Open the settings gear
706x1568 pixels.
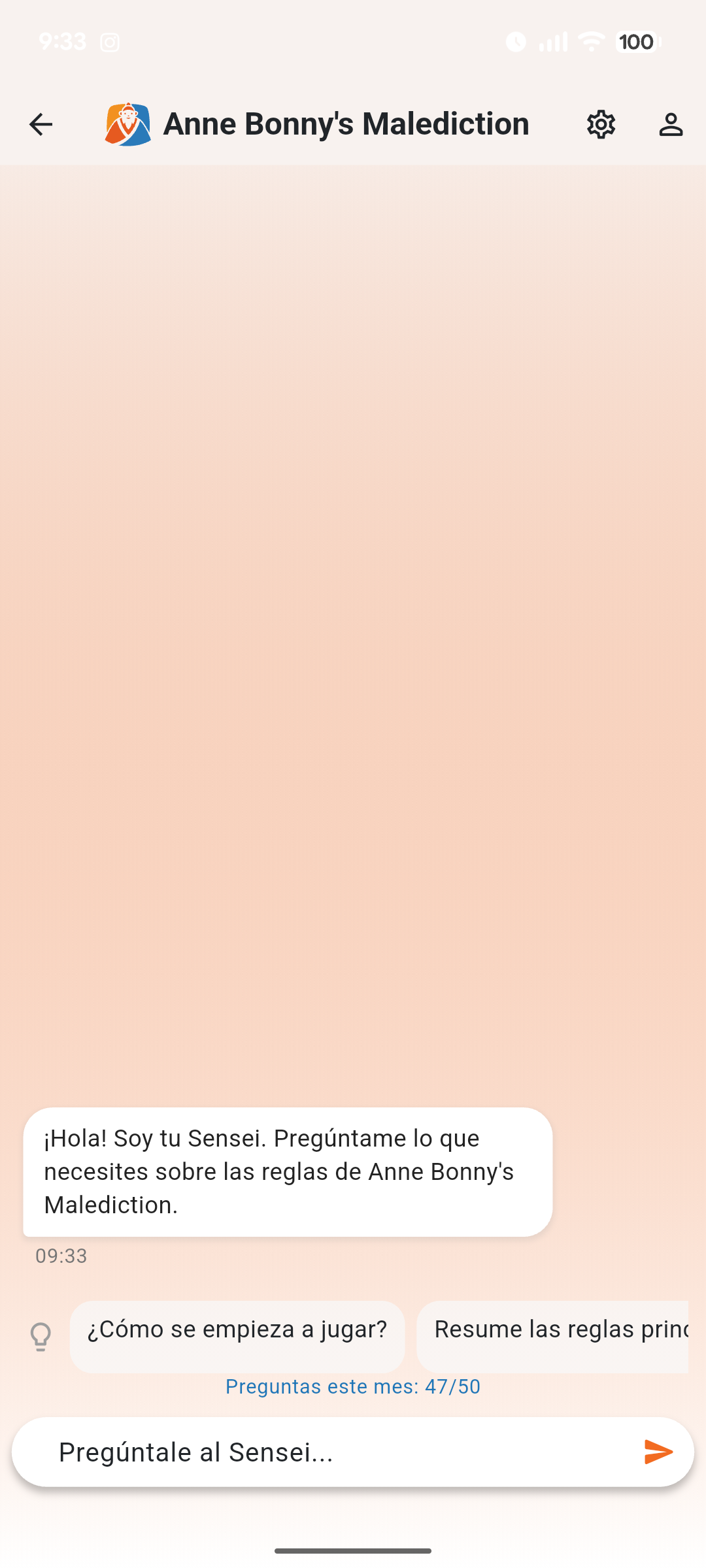(x=601, y=124)
